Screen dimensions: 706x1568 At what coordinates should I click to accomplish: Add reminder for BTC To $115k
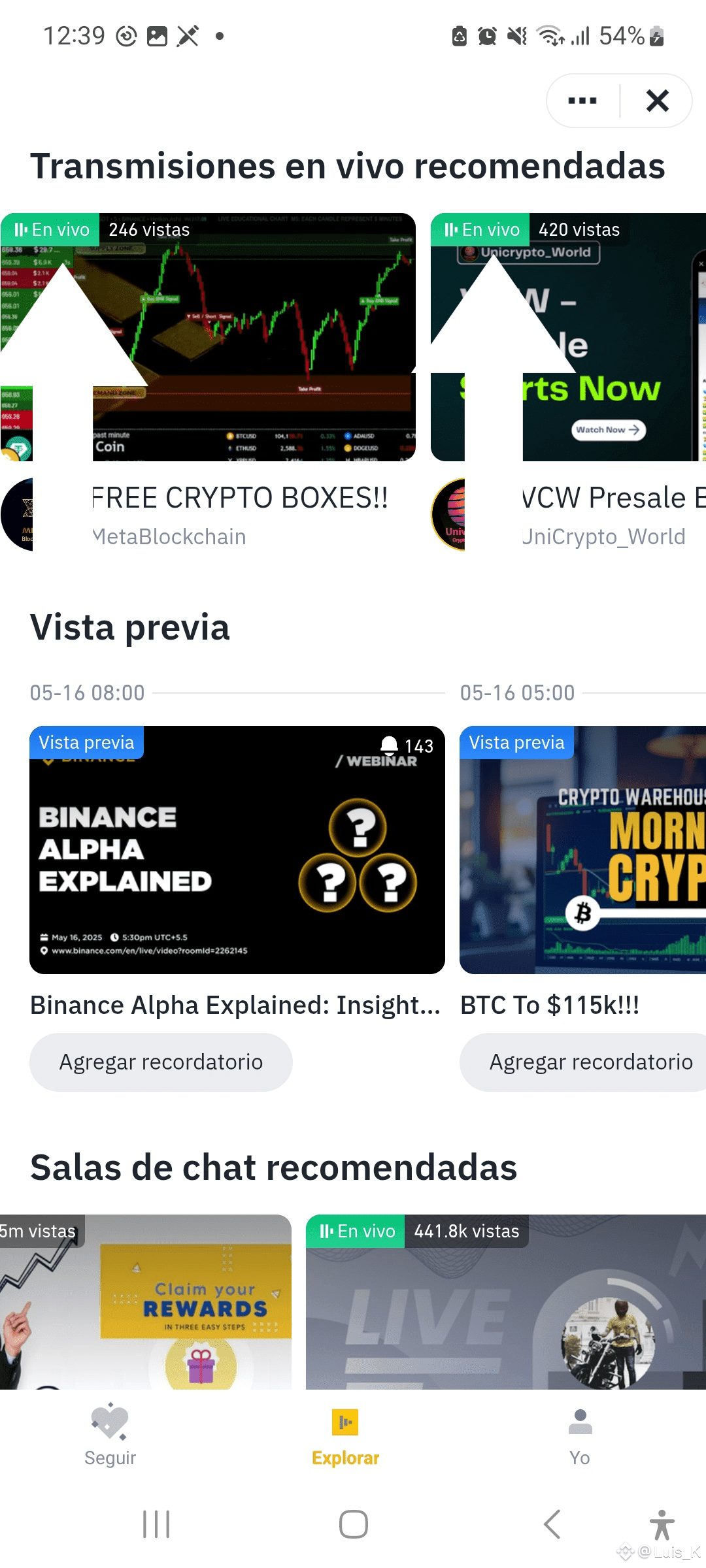588,1062
